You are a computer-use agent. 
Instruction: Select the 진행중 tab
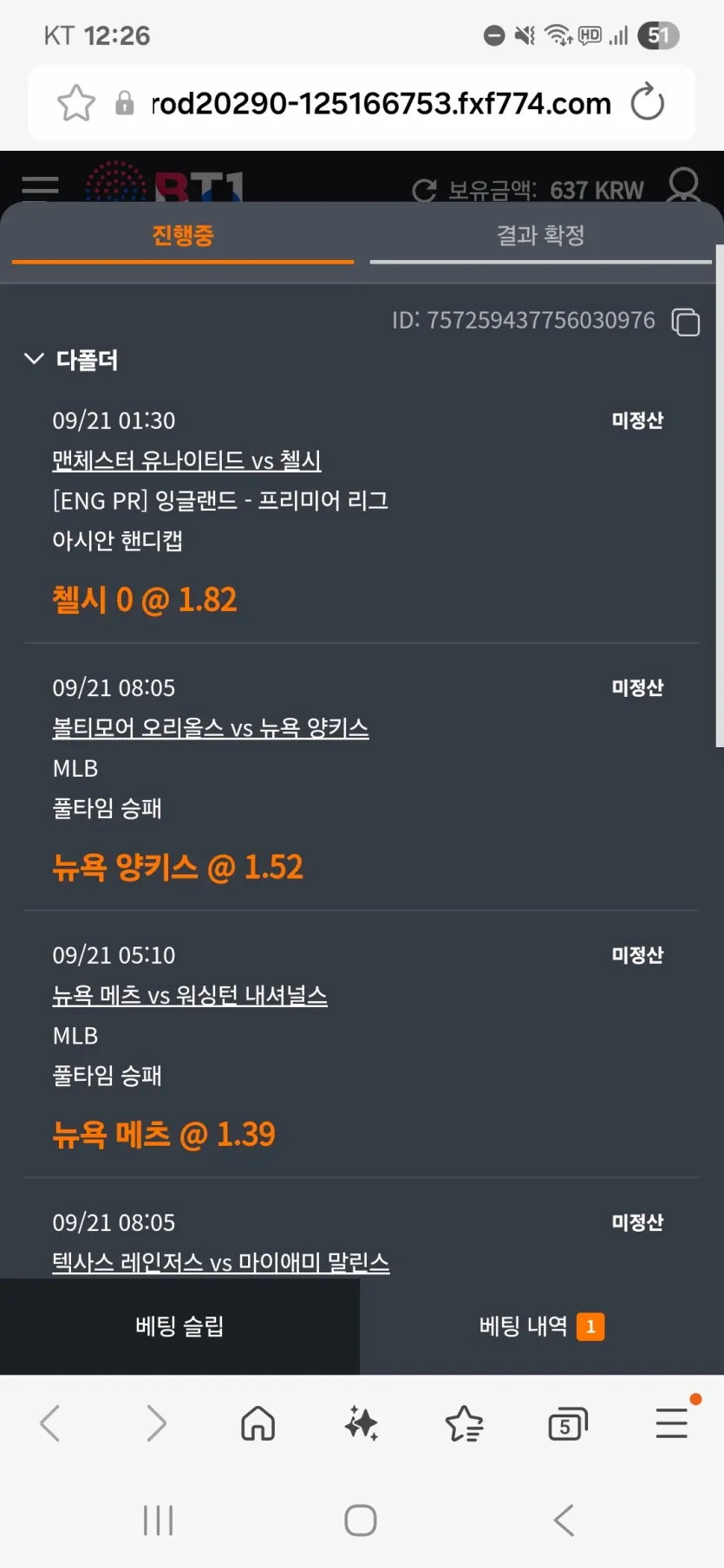(183, 236)
